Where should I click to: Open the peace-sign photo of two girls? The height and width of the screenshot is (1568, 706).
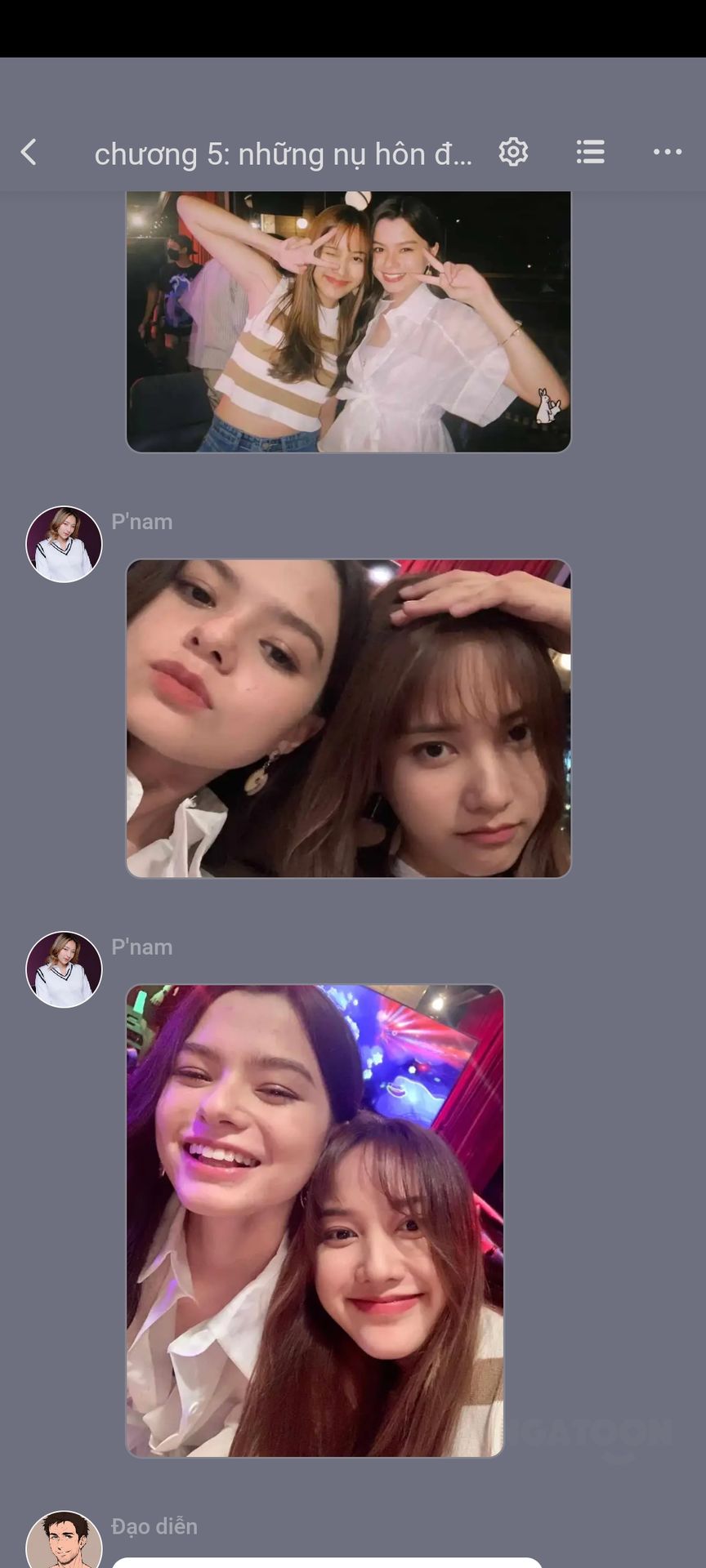[348, 322]
